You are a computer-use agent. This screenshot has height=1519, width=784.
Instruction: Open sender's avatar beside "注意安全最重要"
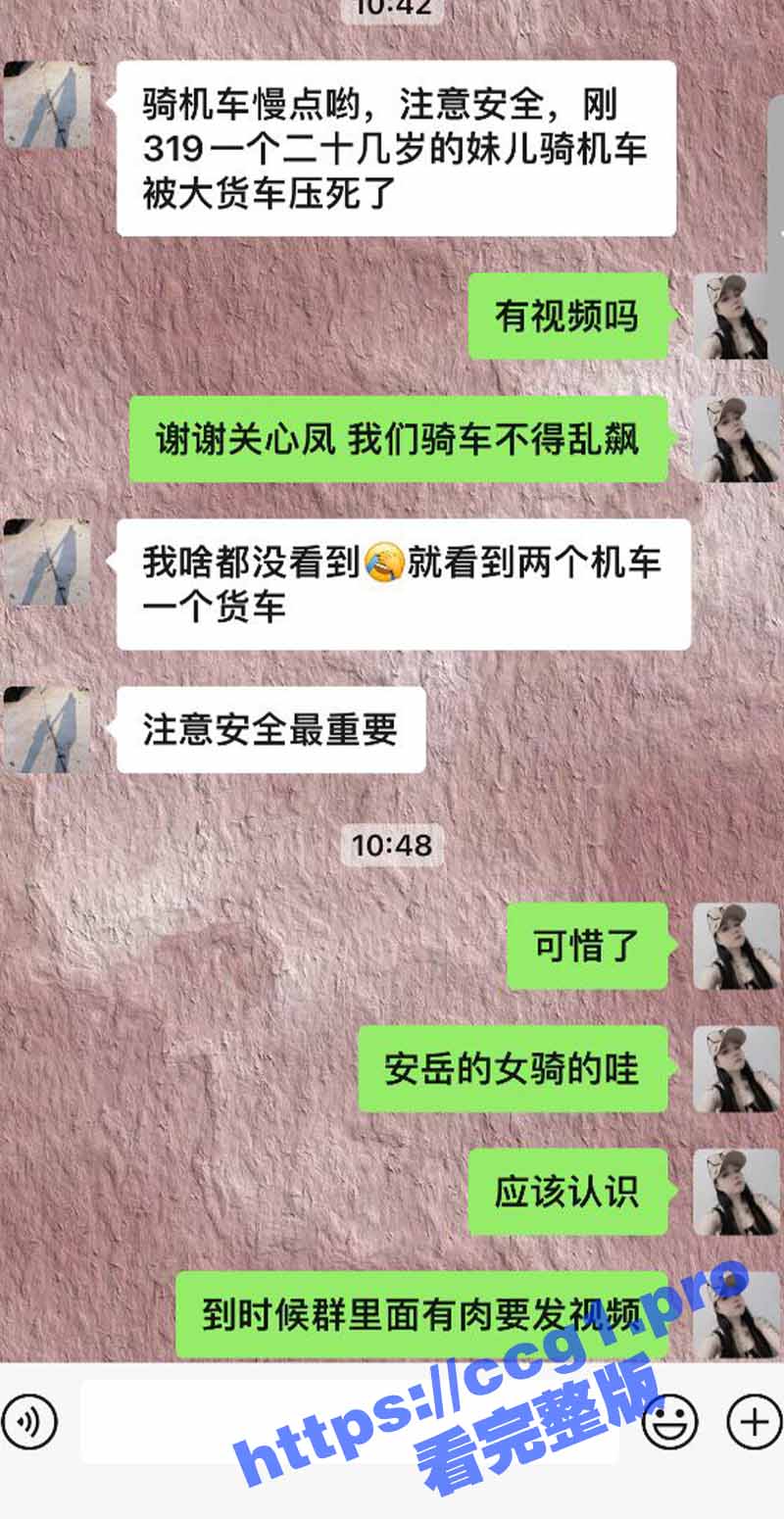(x=48, y=730)
